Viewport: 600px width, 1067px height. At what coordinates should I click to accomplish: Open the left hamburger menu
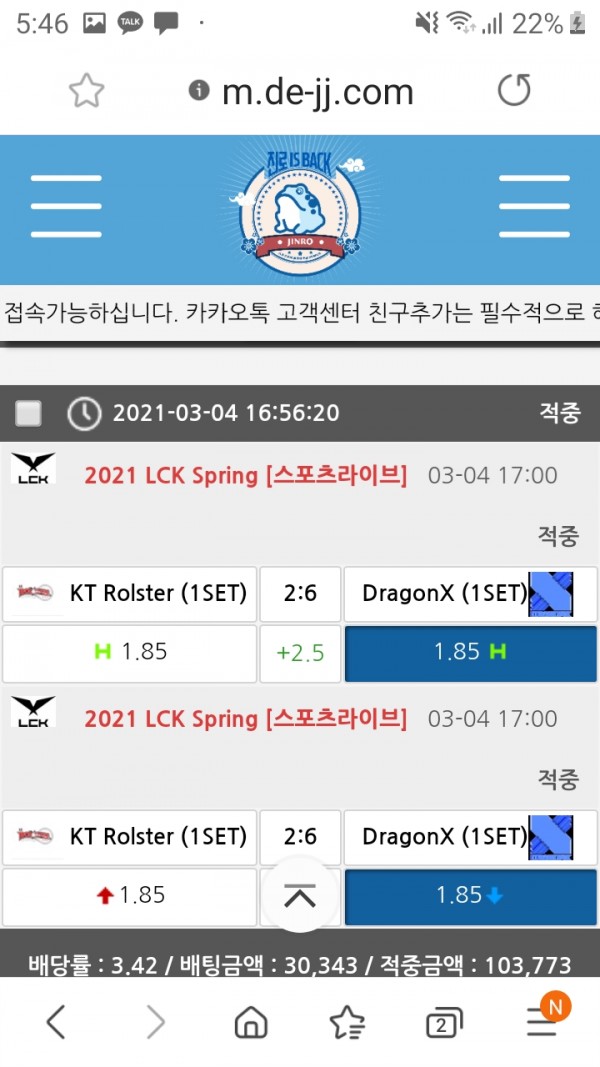point(66,207)
